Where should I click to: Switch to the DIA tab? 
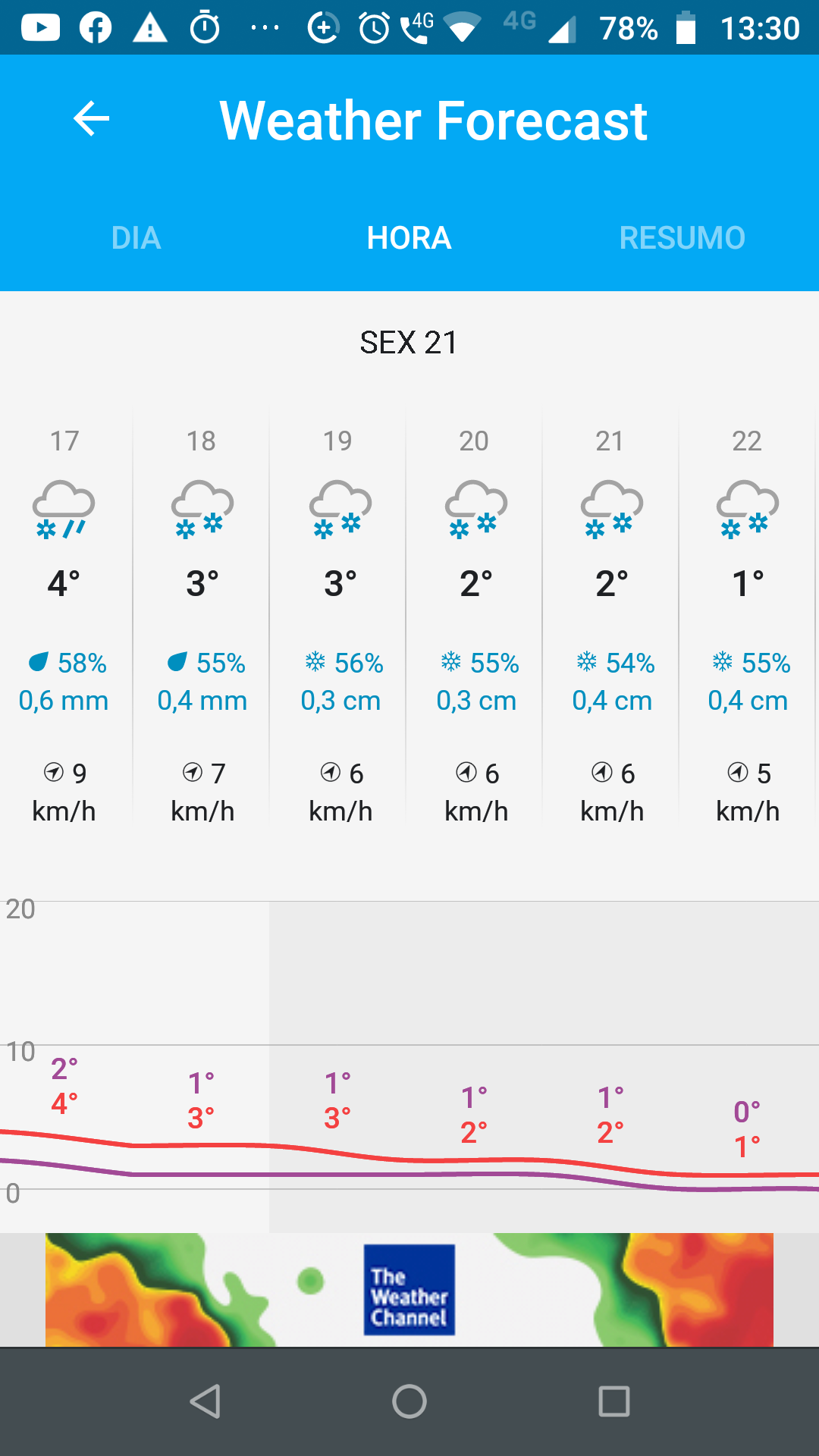136,238
